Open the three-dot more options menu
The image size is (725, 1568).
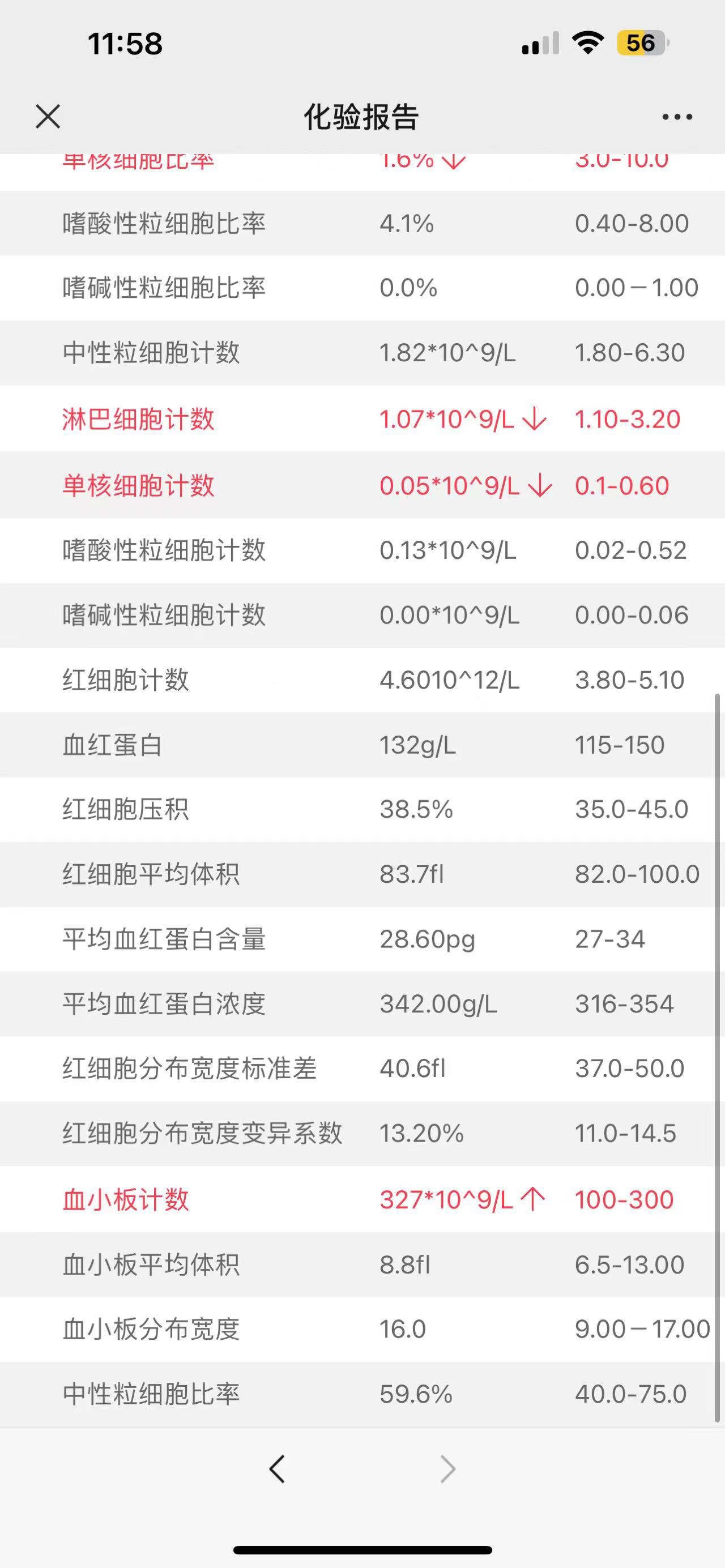[x=677, y=117]
